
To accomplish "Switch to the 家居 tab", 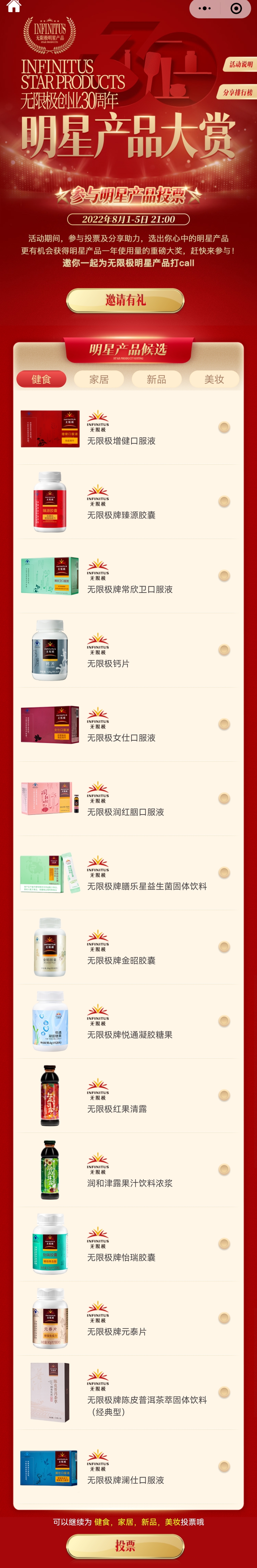I will click(99, 379).
